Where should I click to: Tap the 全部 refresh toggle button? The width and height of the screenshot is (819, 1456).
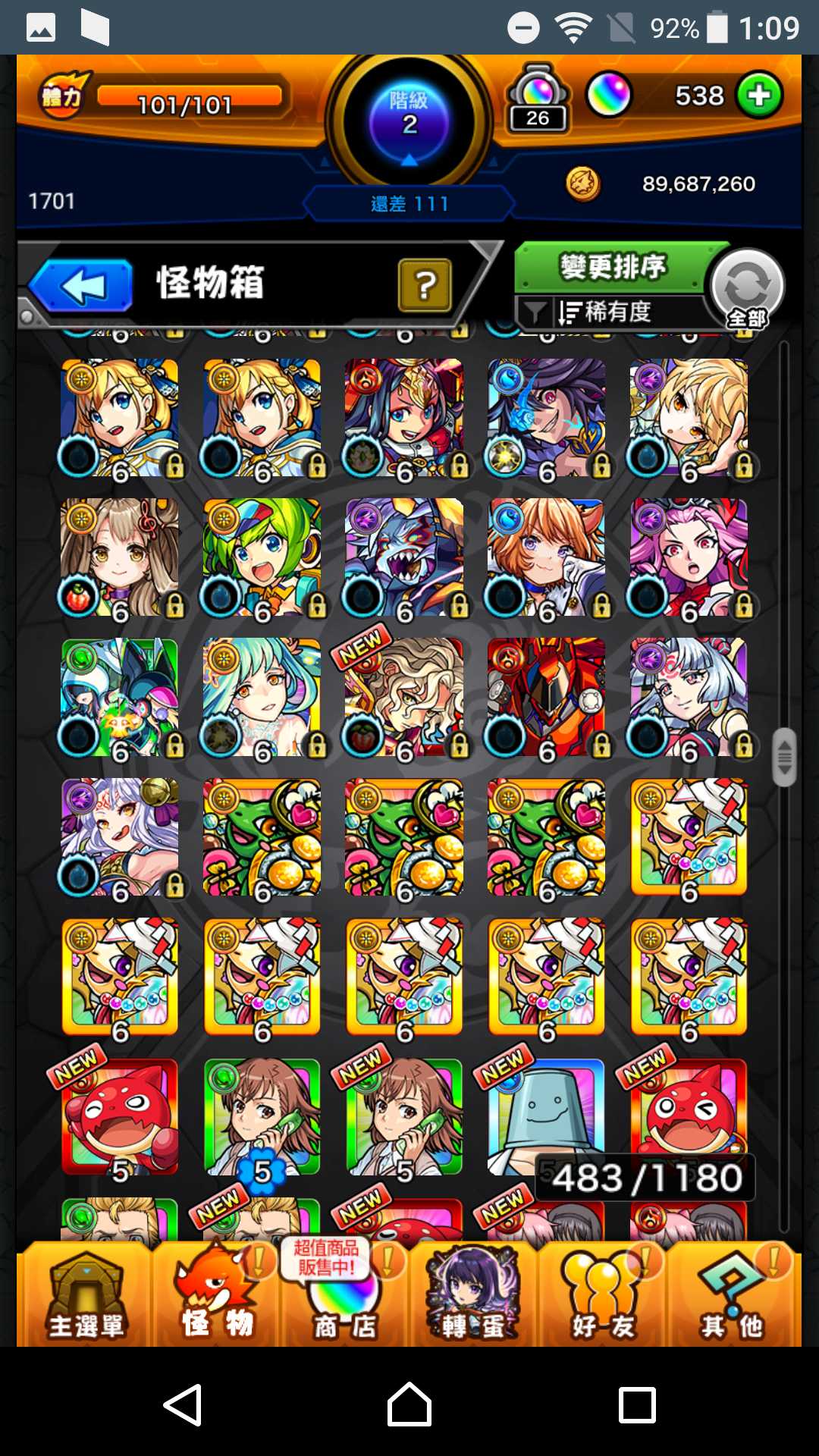coord(747,288)
